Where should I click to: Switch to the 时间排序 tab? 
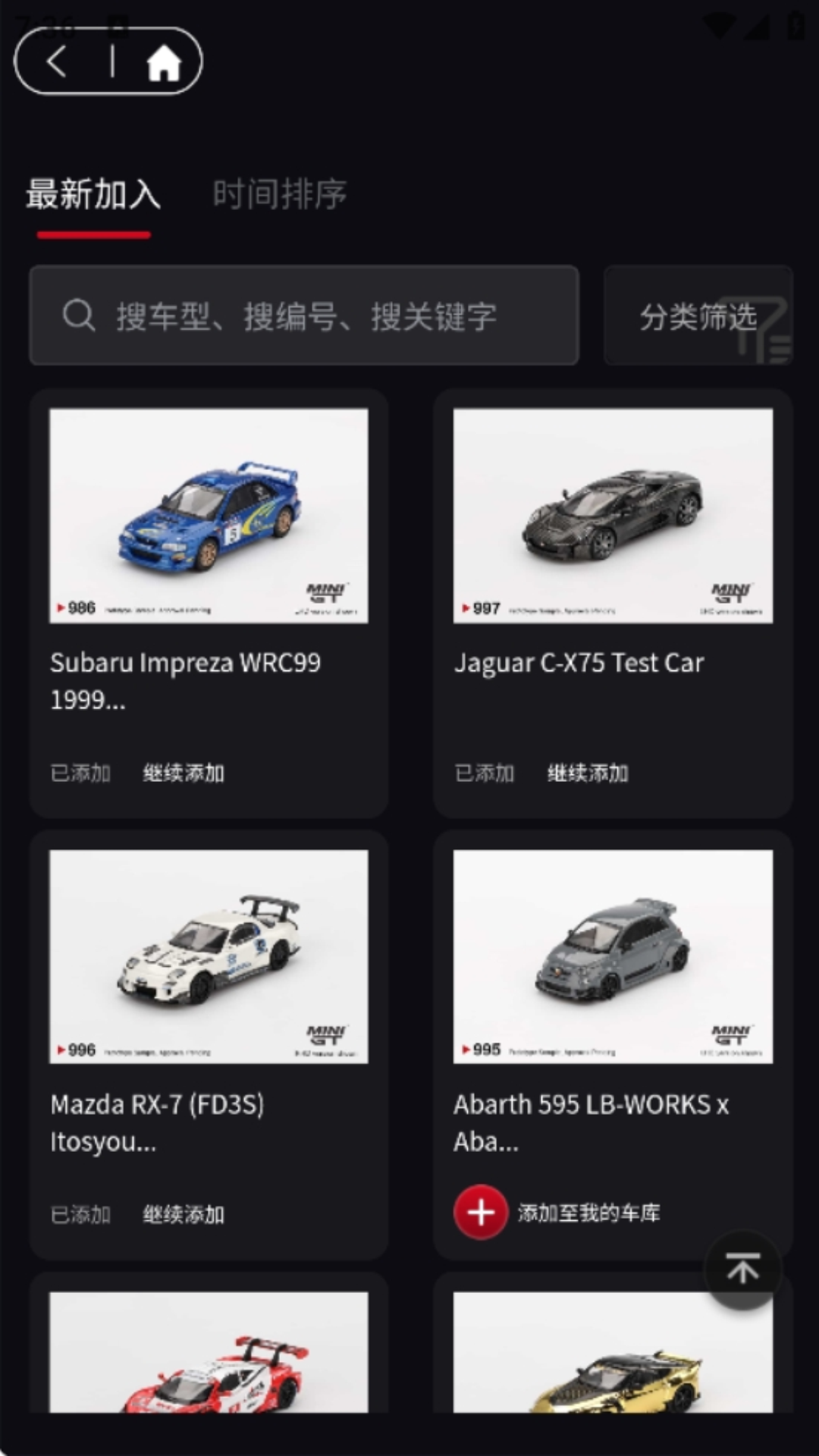point(279,194)
